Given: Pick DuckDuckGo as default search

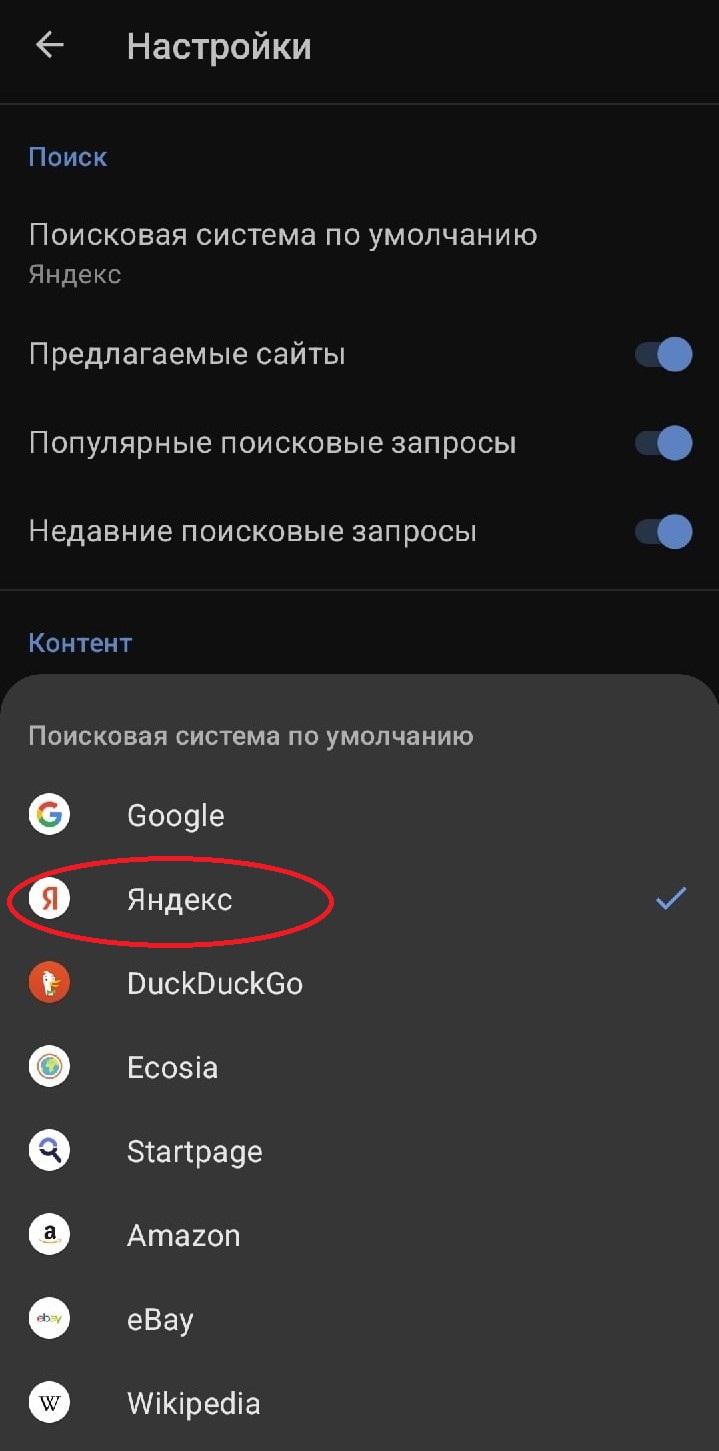Looking at the screenshot, I should coord(214,984).
